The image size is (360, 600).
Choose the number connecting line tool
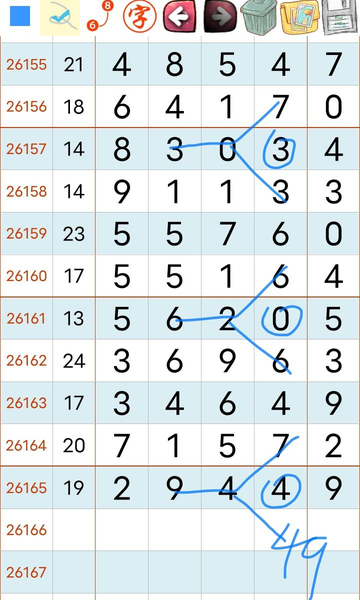[100, 17]
